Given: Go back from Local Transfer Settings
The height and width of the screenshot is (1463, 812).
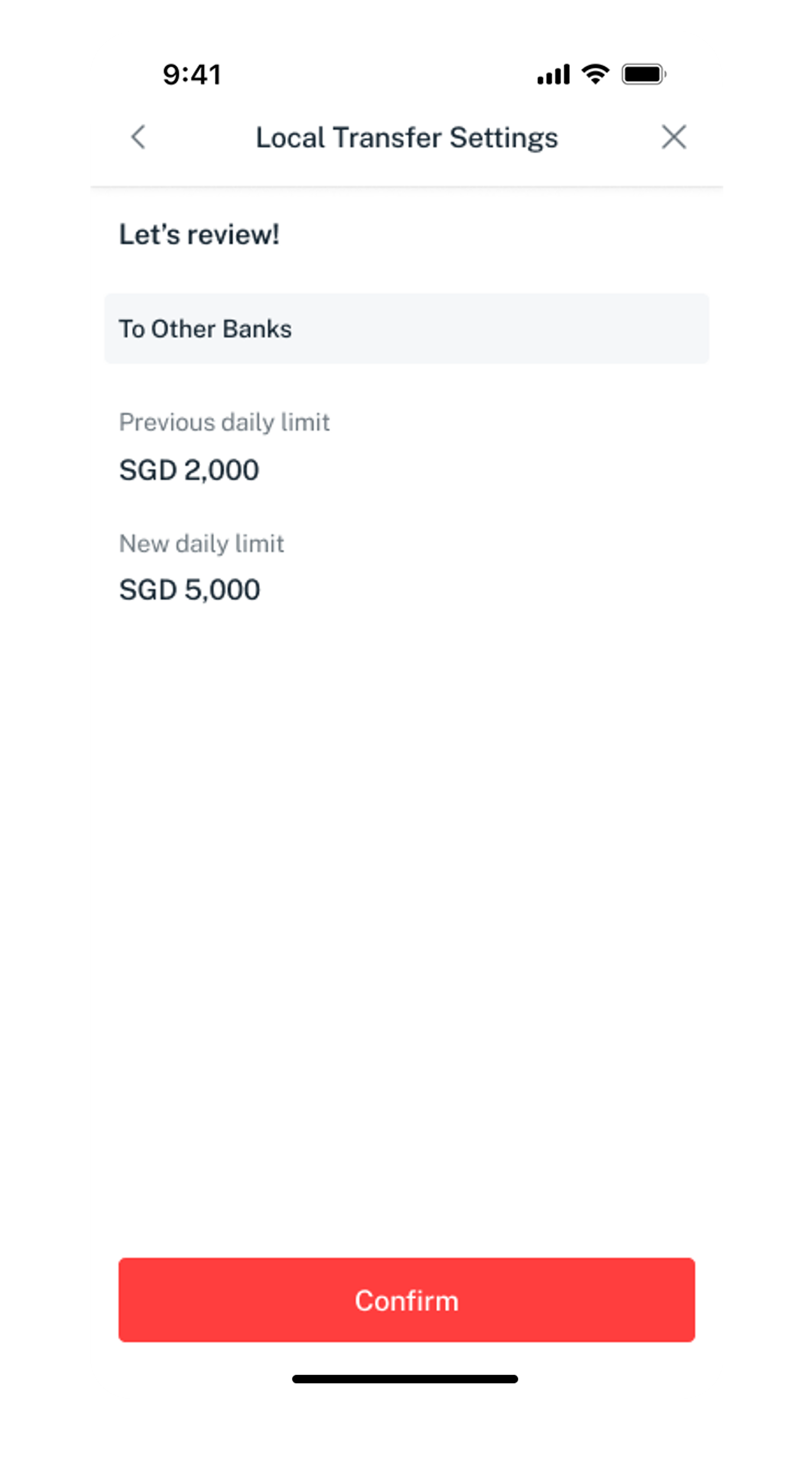Looking at the screenshot, I should point(138,137).
